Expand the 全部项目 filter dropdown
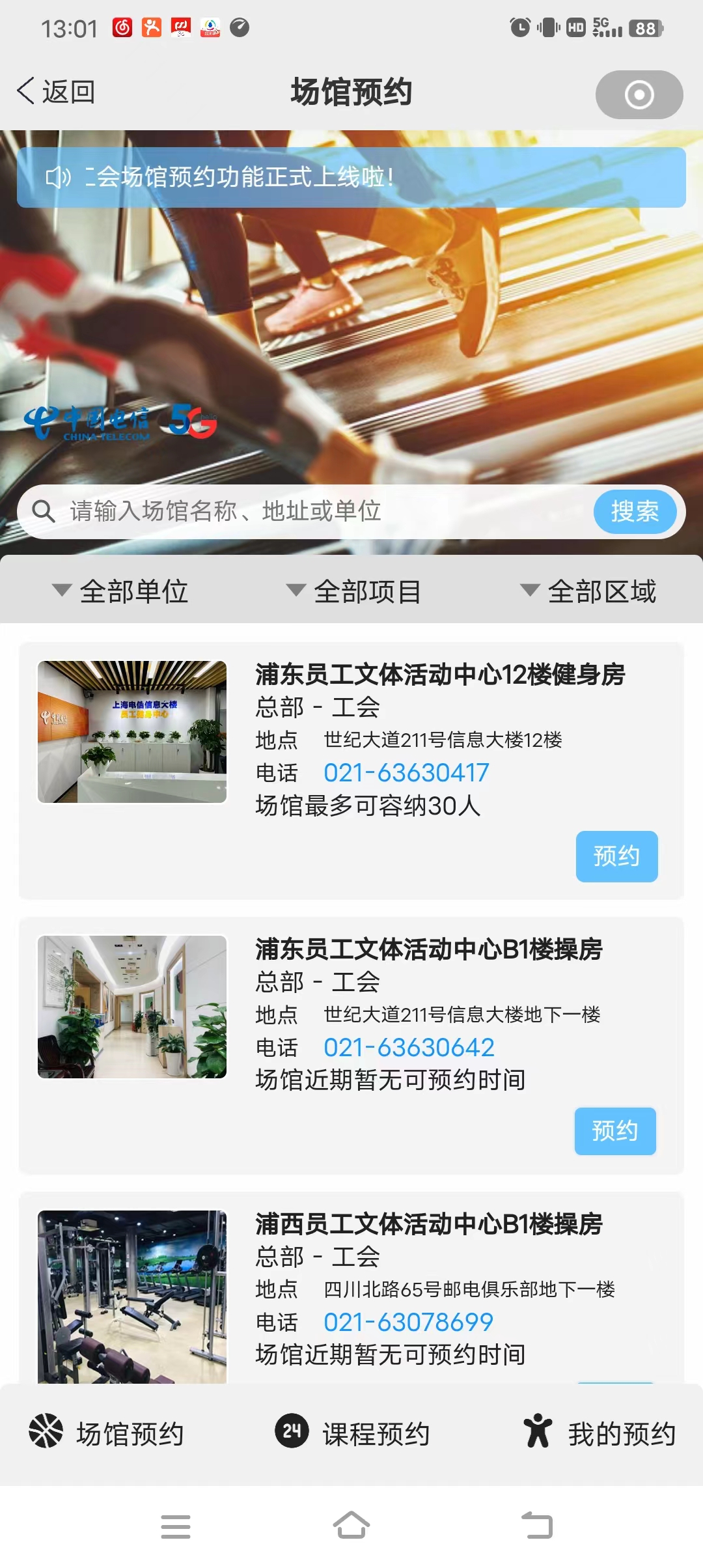 point(355,591)
